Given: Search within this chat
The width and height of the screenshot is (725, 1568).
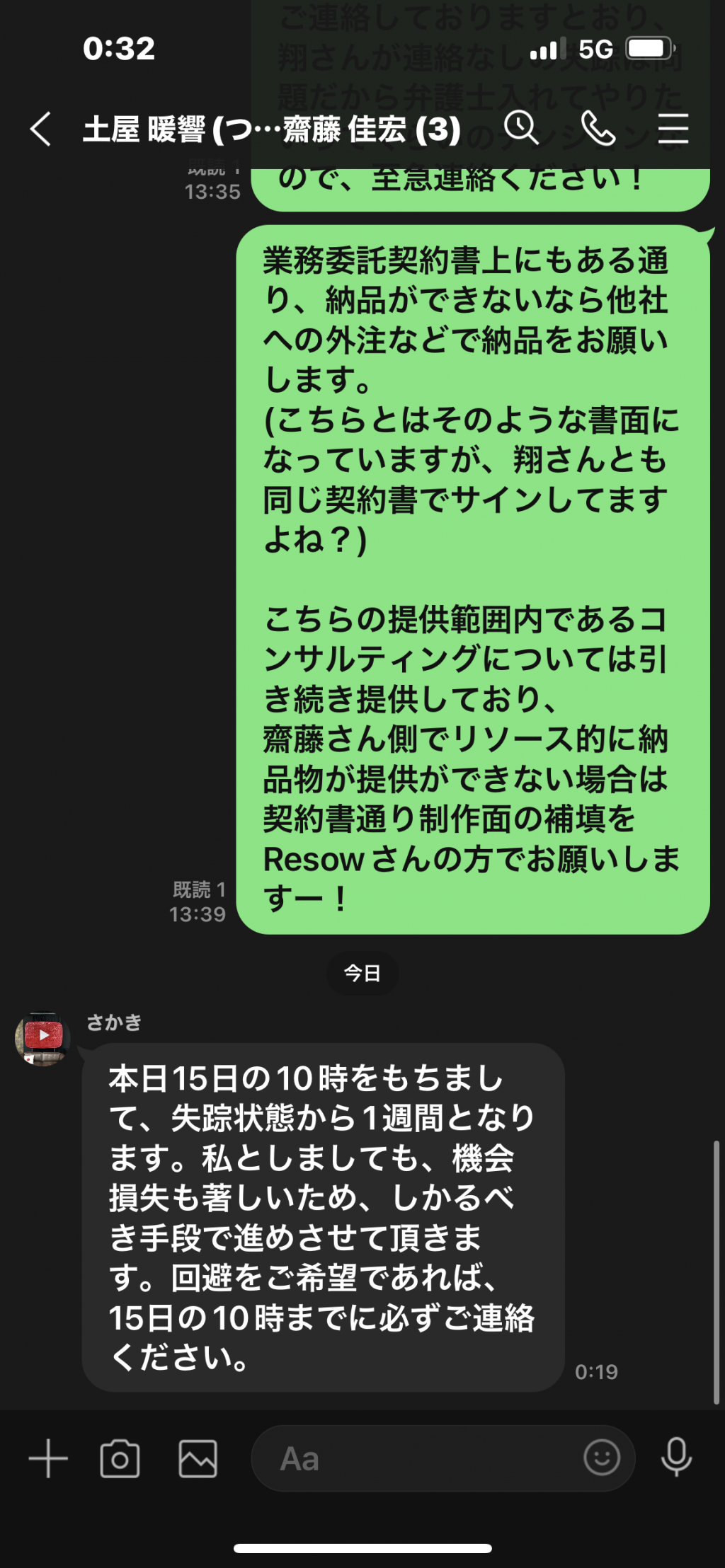Looking at the screenshot, I should click(522, 128).
